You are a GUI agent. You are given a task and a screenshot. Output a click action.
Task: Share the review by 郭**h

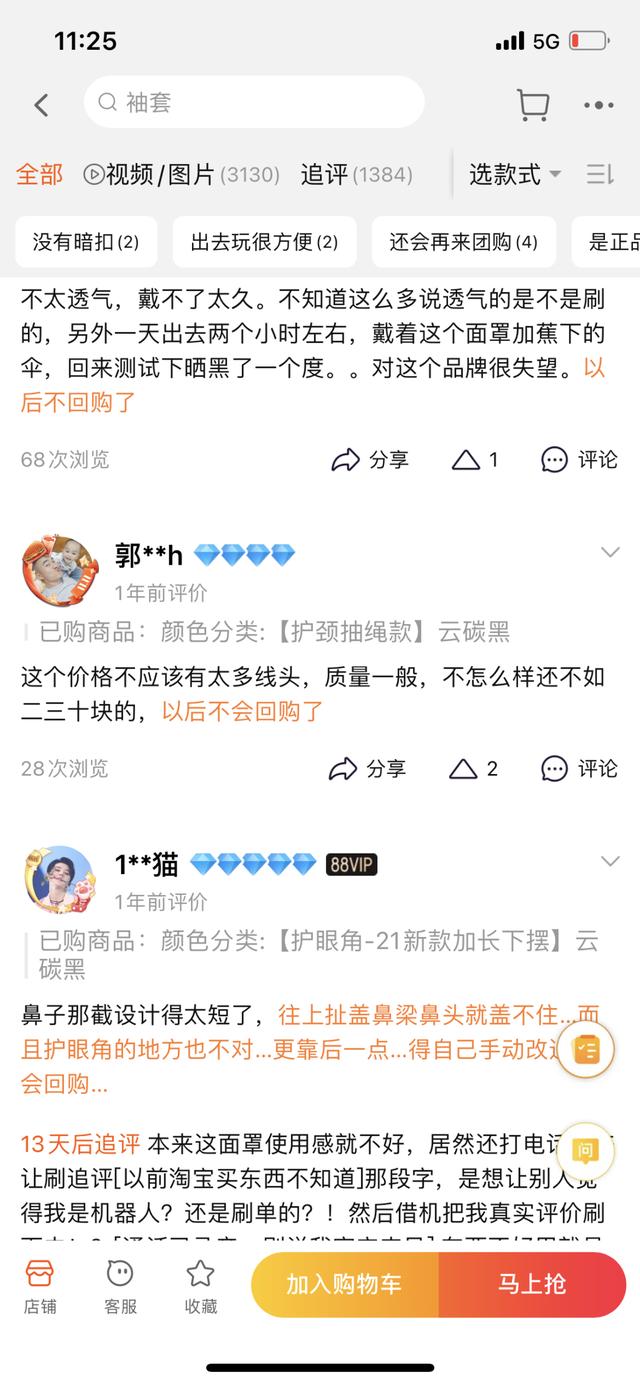pos(367,768)
